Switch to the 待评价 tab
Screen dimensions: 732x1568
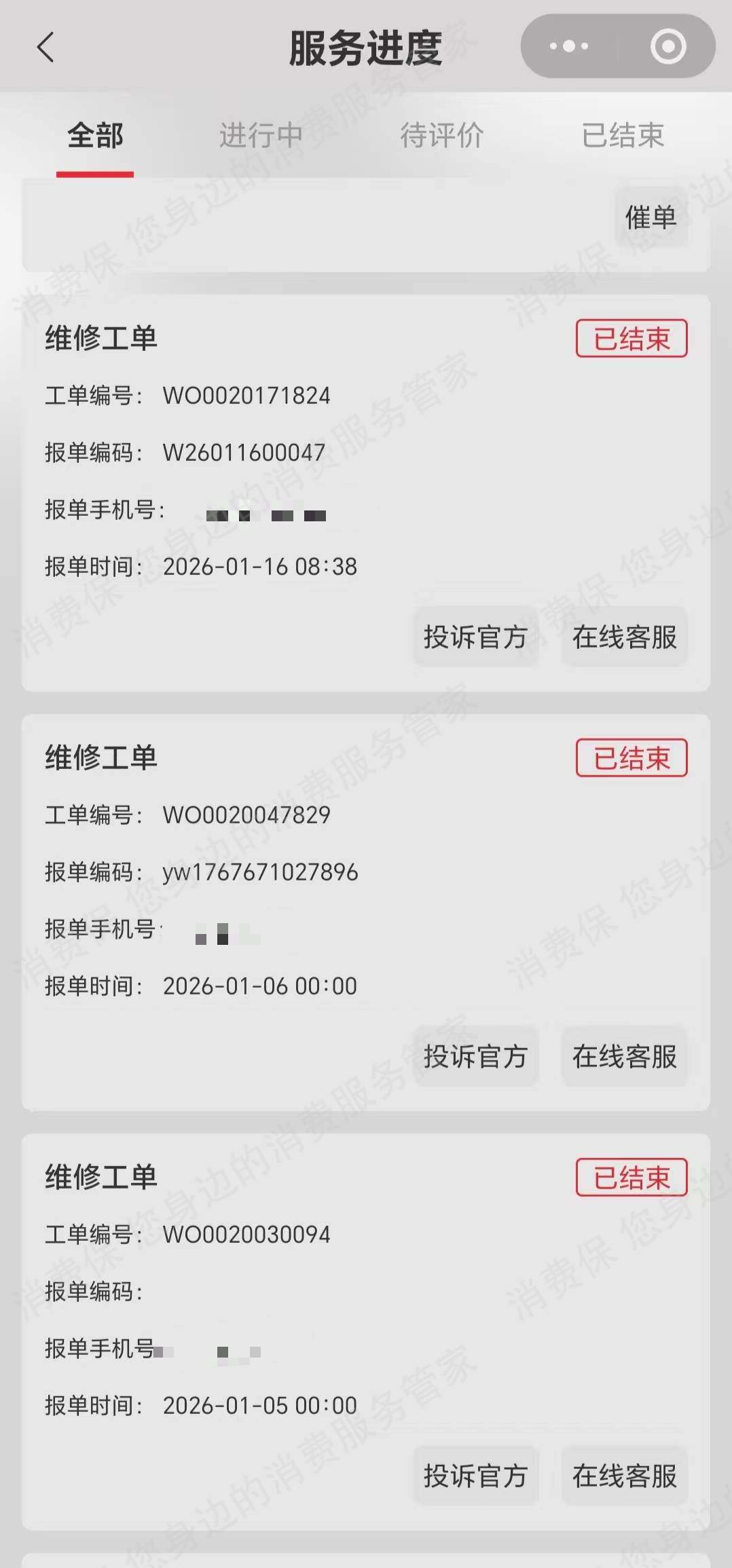point(442,136)
